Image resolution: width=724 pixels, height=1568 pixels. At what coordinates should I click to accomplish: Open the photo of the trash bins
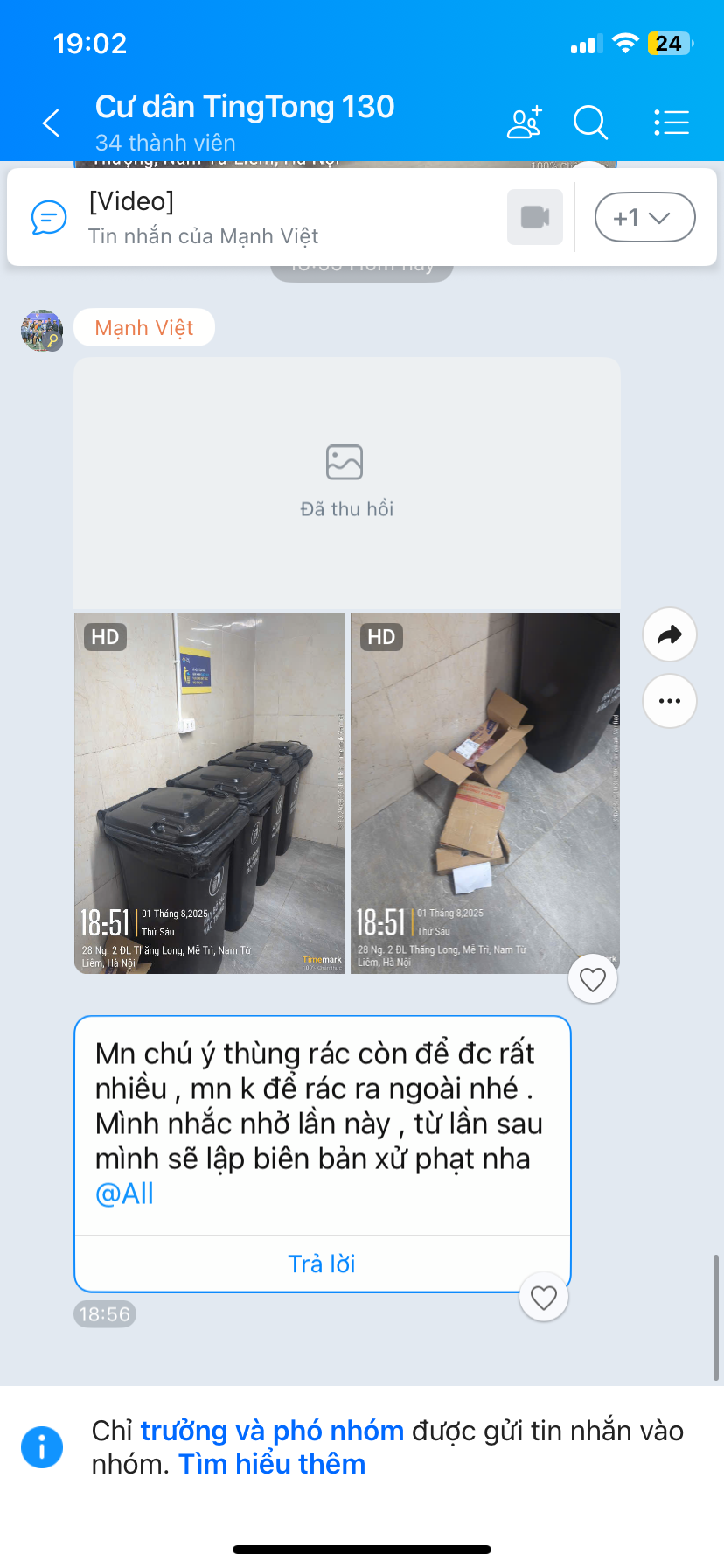210,793
